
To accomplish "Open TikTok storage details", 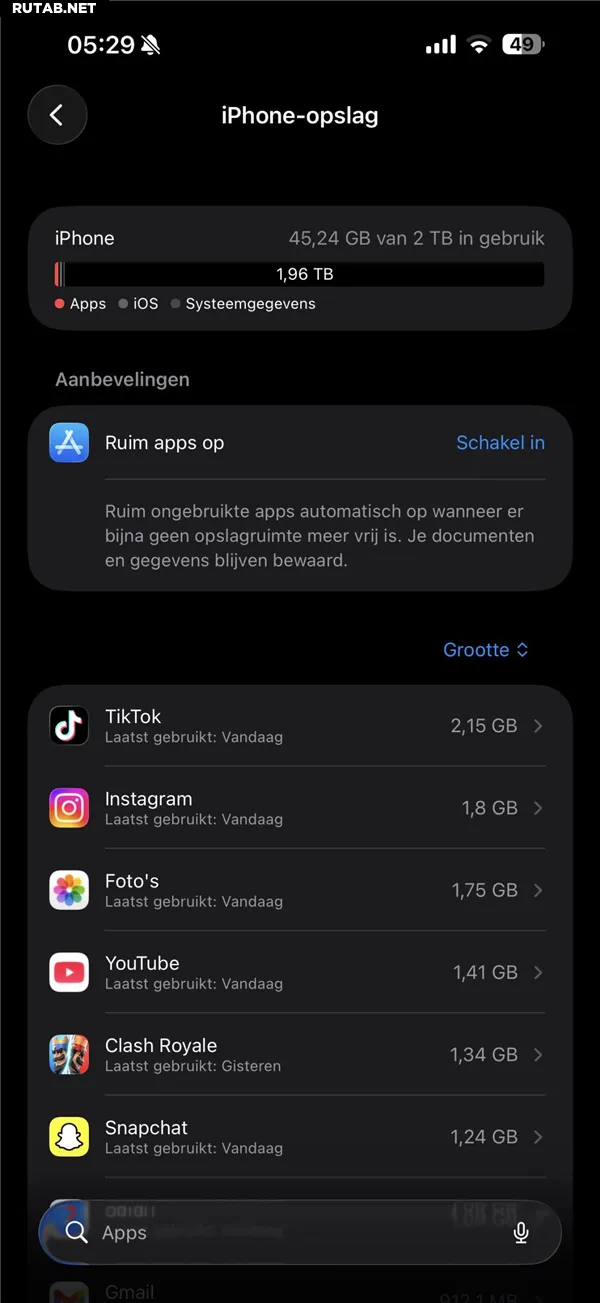I will (x=300, y=726).
